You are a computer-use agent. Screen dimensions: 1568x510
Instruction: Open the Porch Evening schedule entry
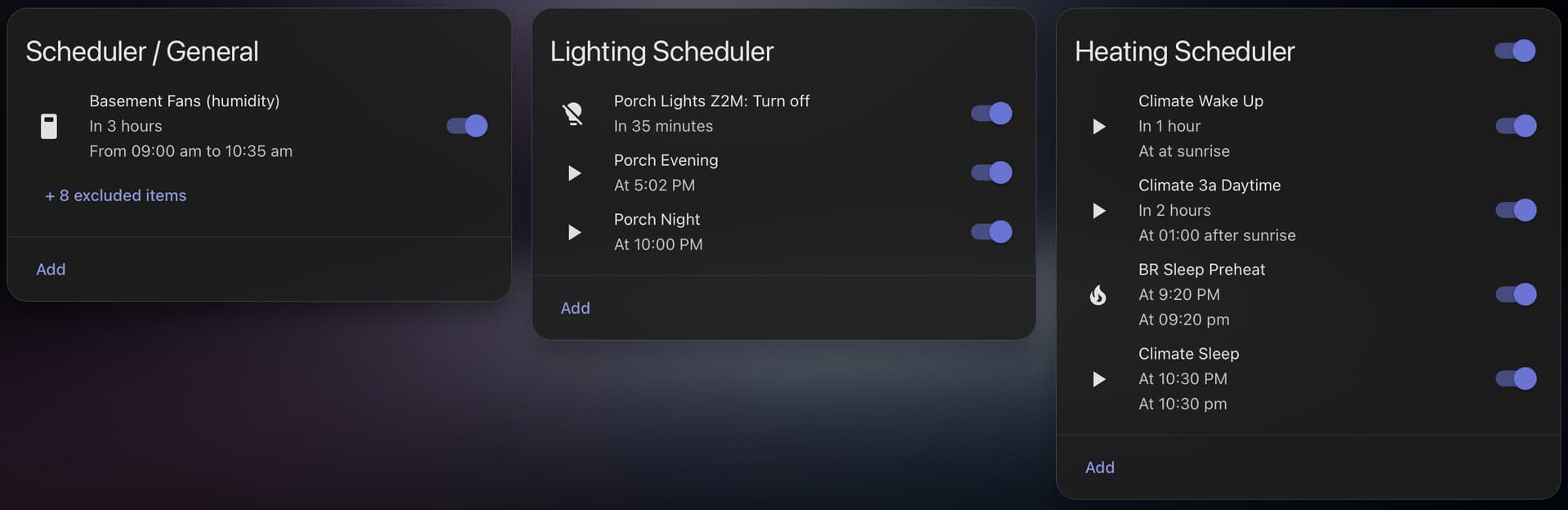pos(666,172)
